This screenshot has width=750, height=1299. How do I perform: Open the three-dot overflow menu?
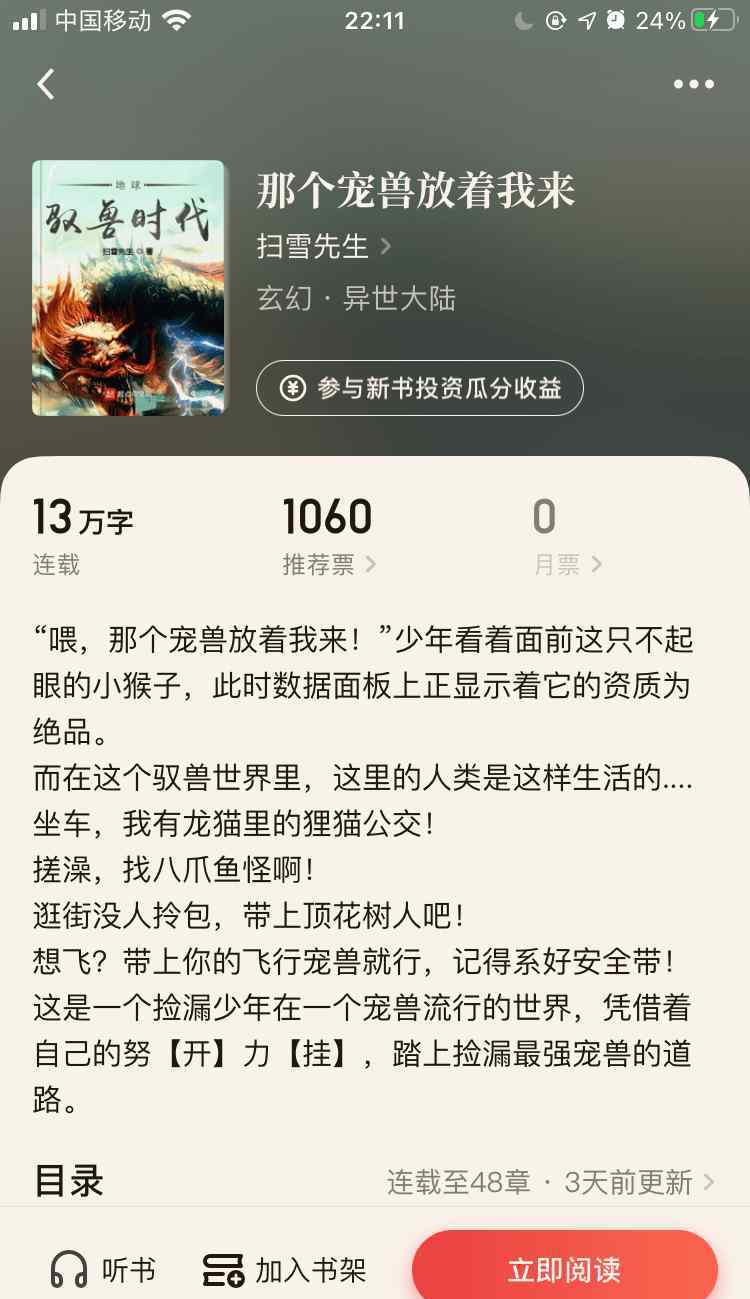(693, 85)
